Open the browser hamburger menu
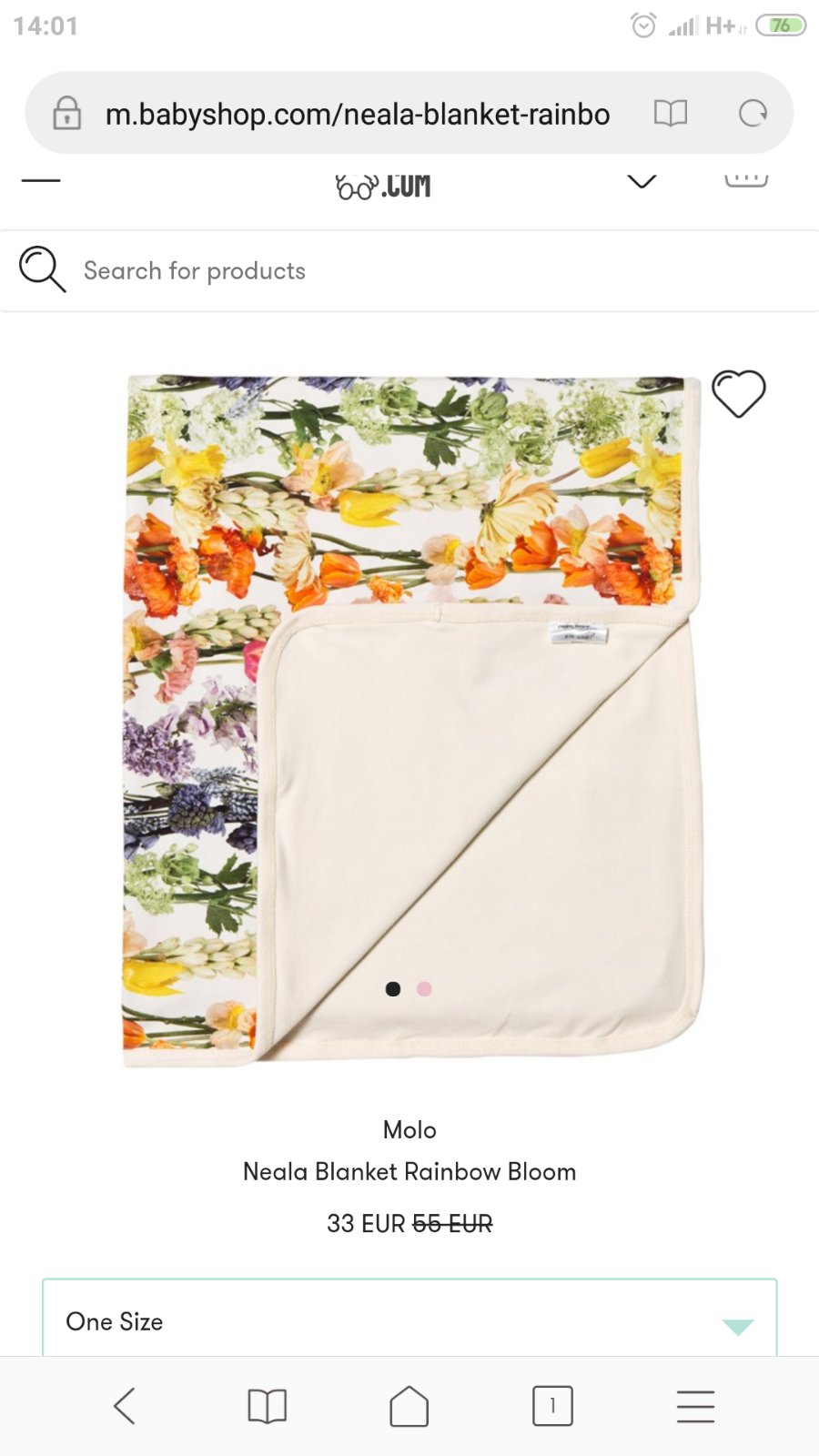The height and width of the screenshot is (1456, 819). (x=695, y=1406)
